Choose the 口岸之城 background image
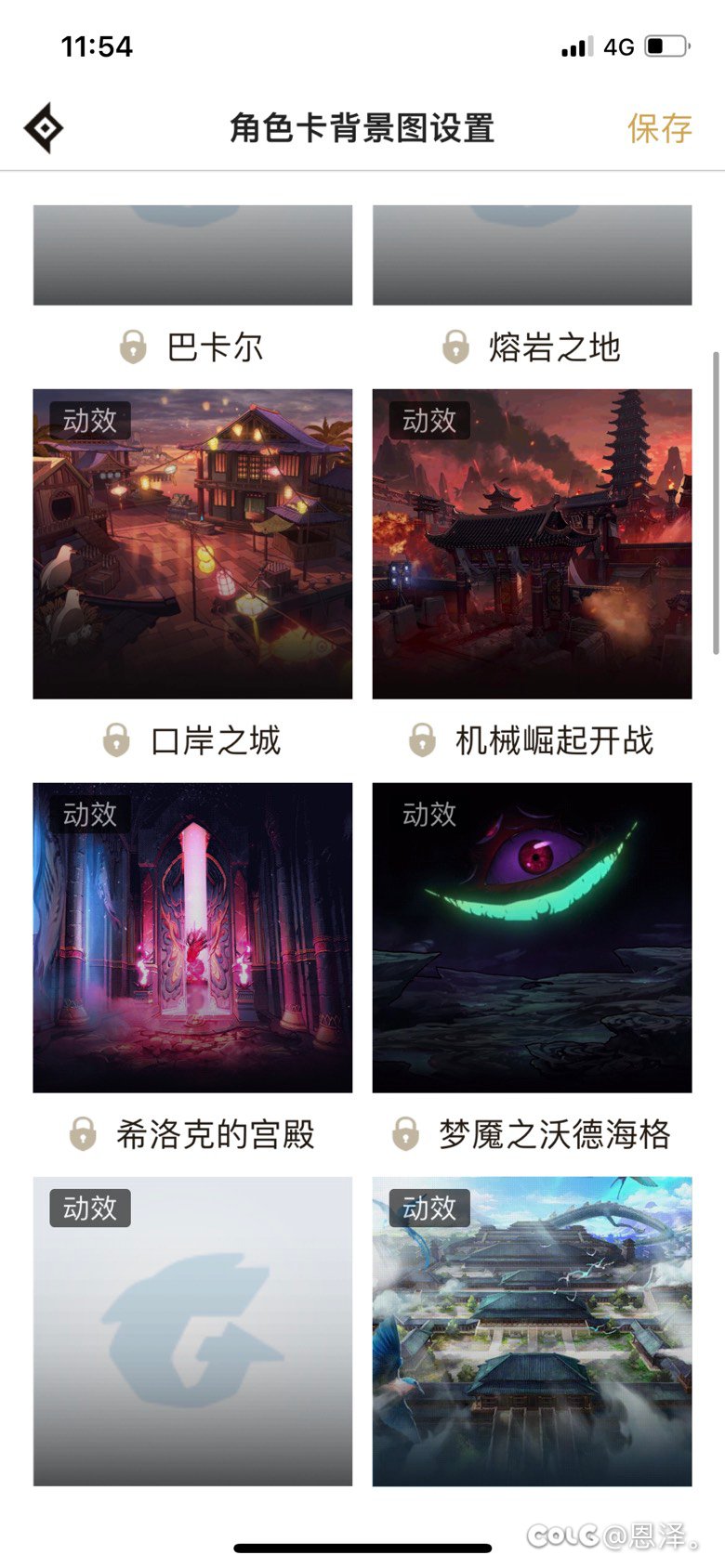The width and height of the screenshot is (725, 1568). (192, 543)
